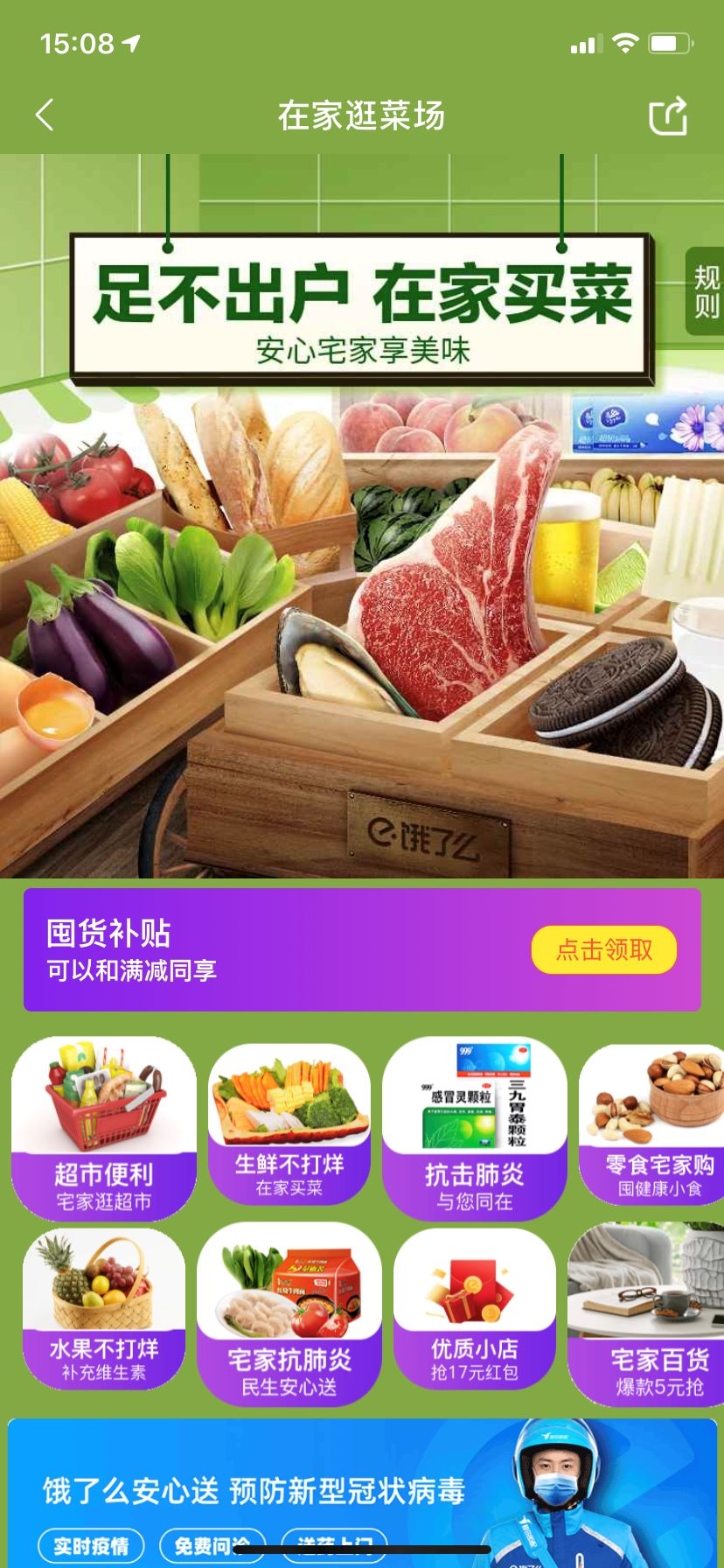Screen dimensions: 724x1568
Task: Tap 点击领取 to claim 囤货补贴
Action: [603, 949]
